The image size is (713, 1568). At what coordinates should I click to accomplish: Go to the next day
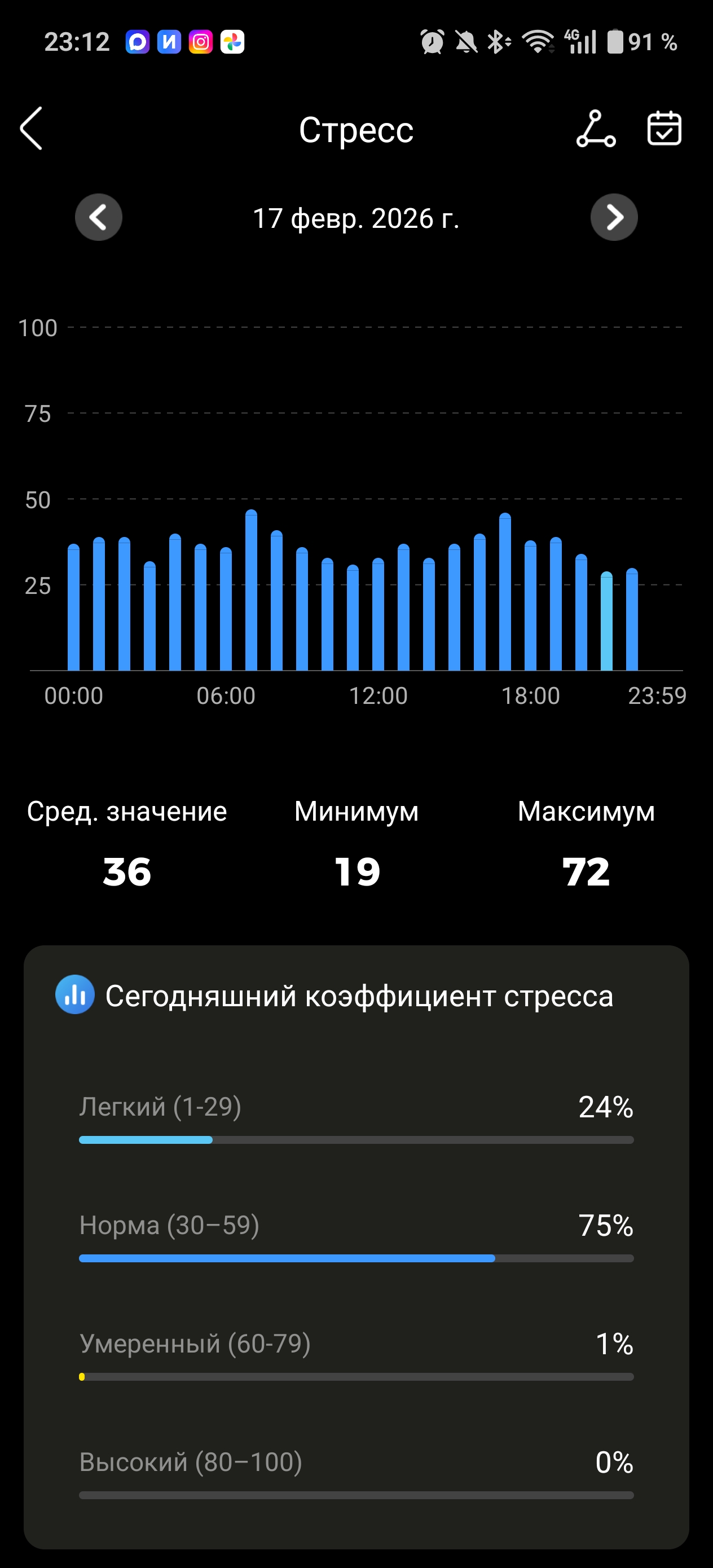point(614,217)
